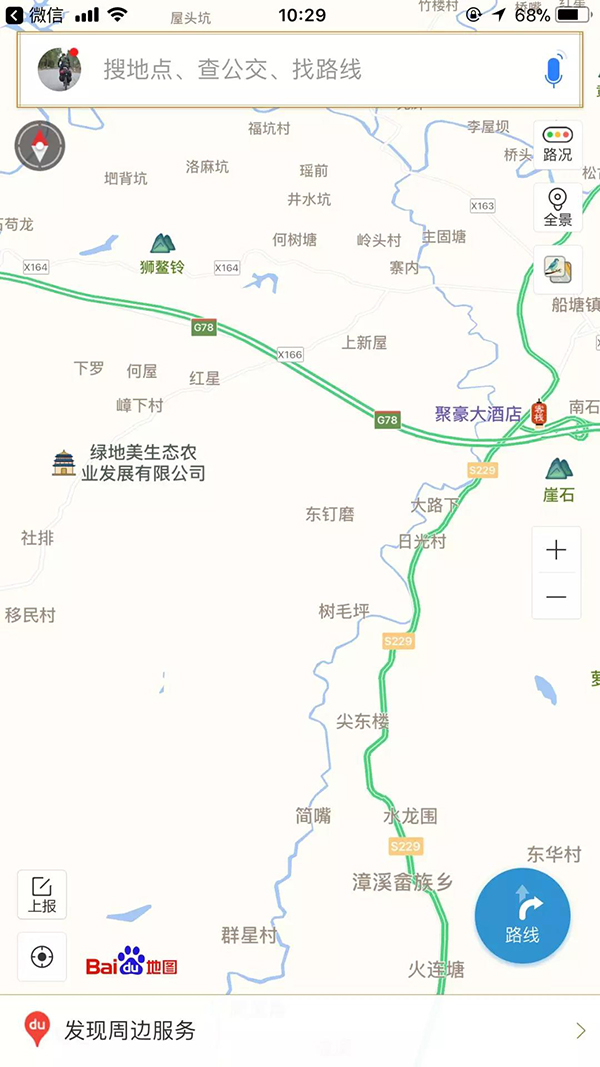Reset map orientation with the compass
Image resolution: width=600 pixels, height=1067 pixels.
tap(40, 146)
